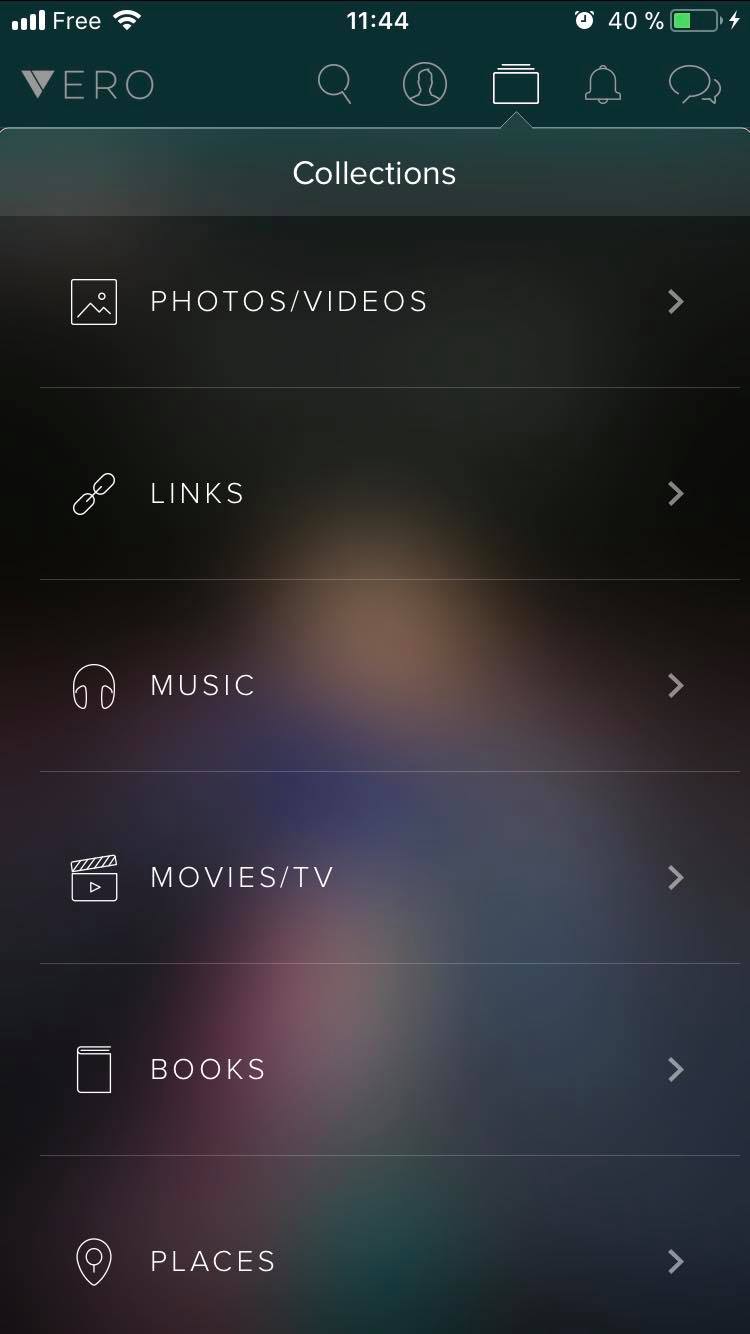Open the chat bubbles icon
Image resolution: width=750 pixels, height=1334 pixels.
pyautogui.click(x=695, y=85)
